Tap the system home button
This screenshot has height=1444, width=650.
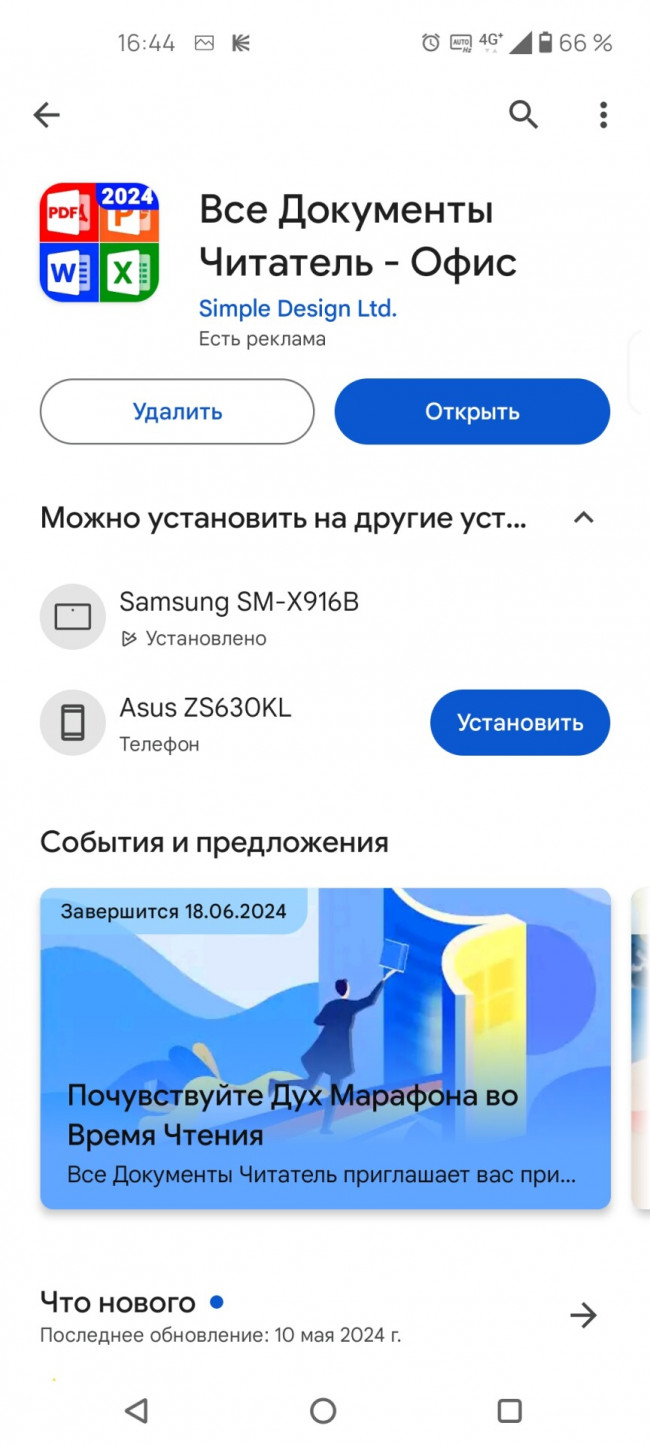323,1411
